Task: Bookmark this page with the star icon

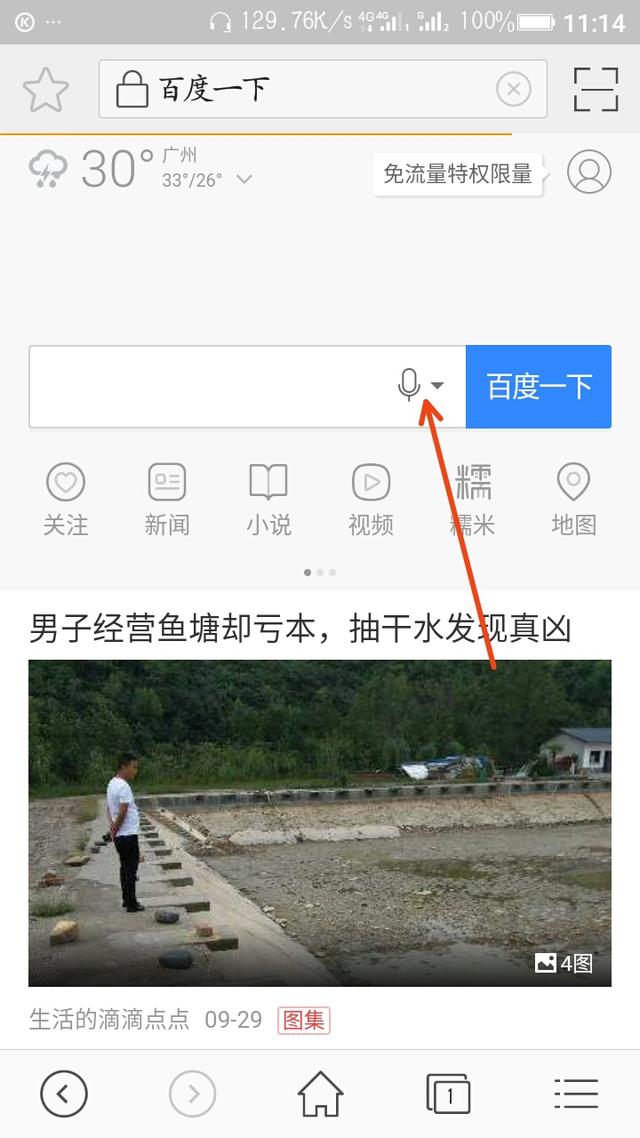Action: point(45,91)
